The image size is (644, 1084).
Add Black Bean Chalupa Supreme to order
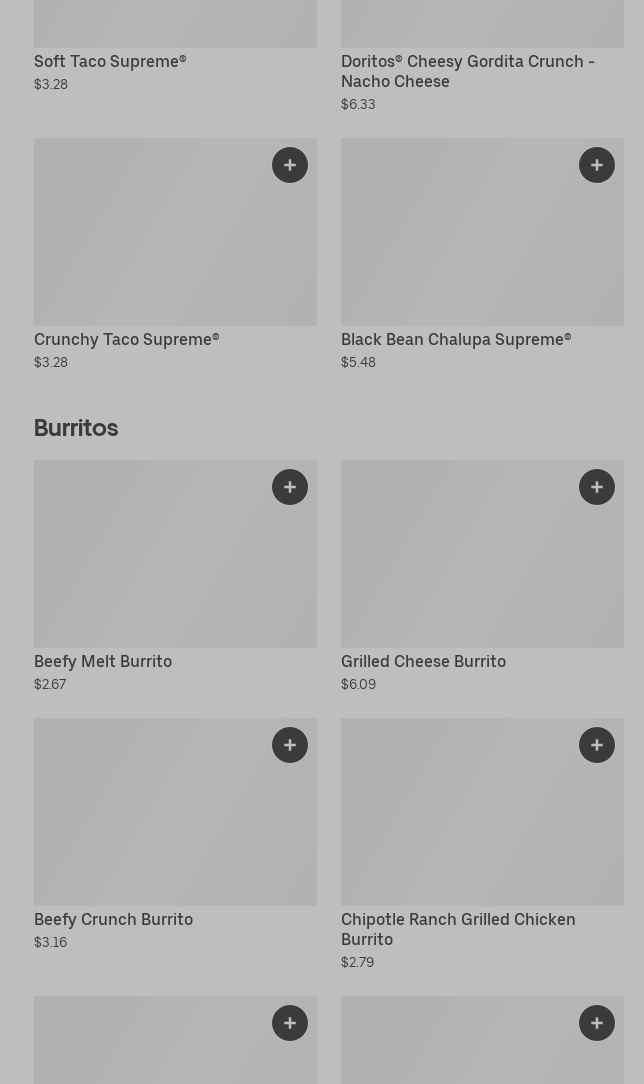tap(597, 165)
